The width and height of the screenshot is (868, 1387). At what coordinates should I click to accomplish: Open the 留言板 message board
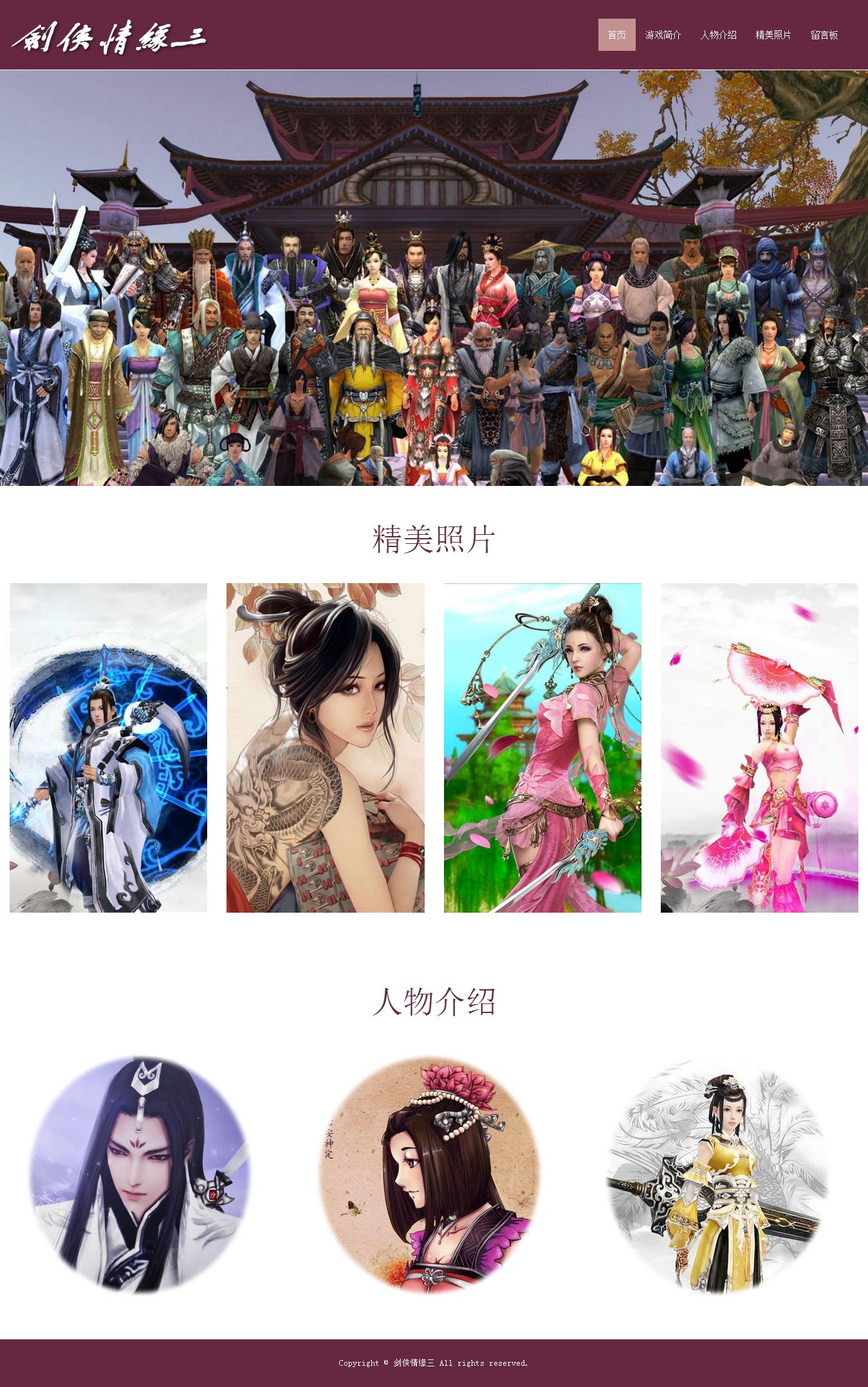(x=824, y=35)
